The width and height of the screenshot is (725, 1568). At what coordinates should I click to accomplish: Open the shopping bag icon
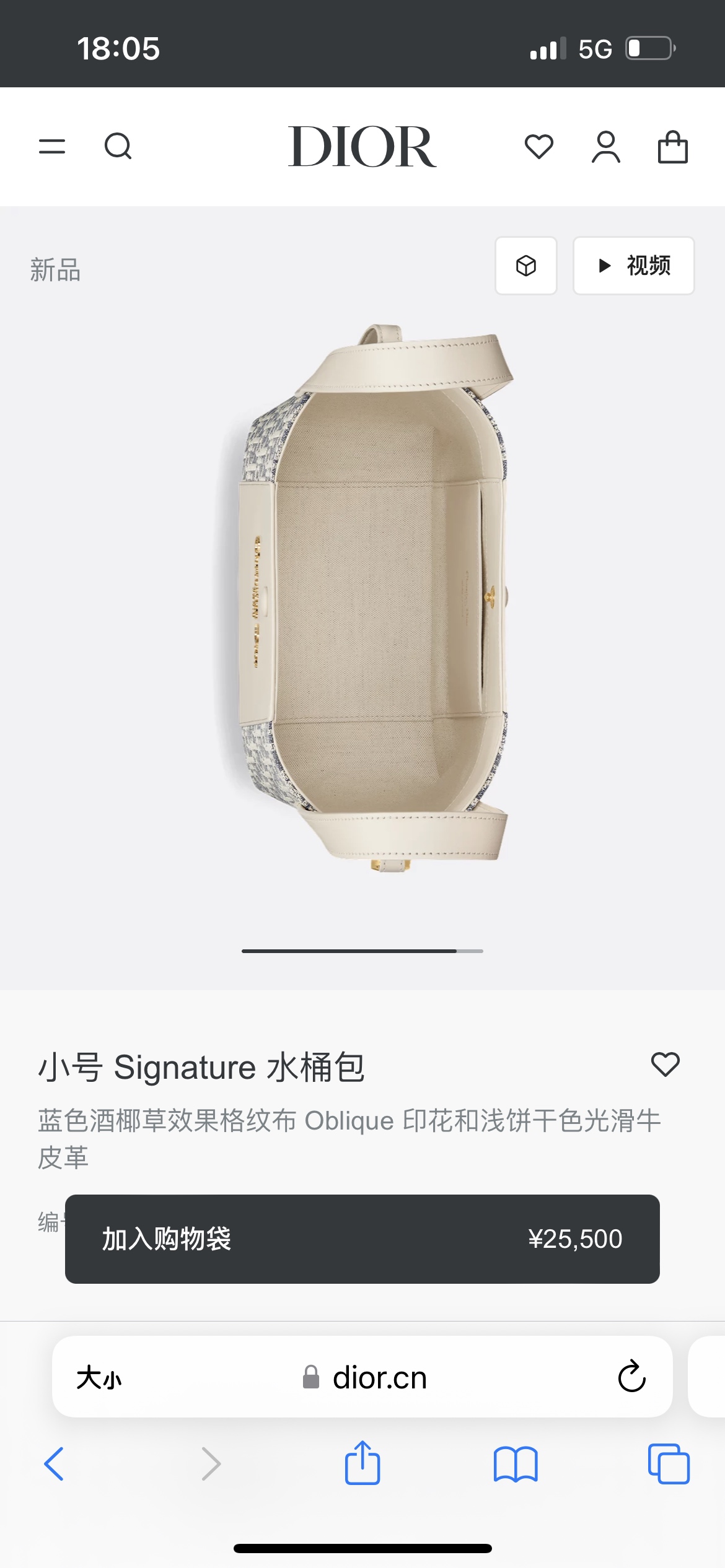point(672,147)
